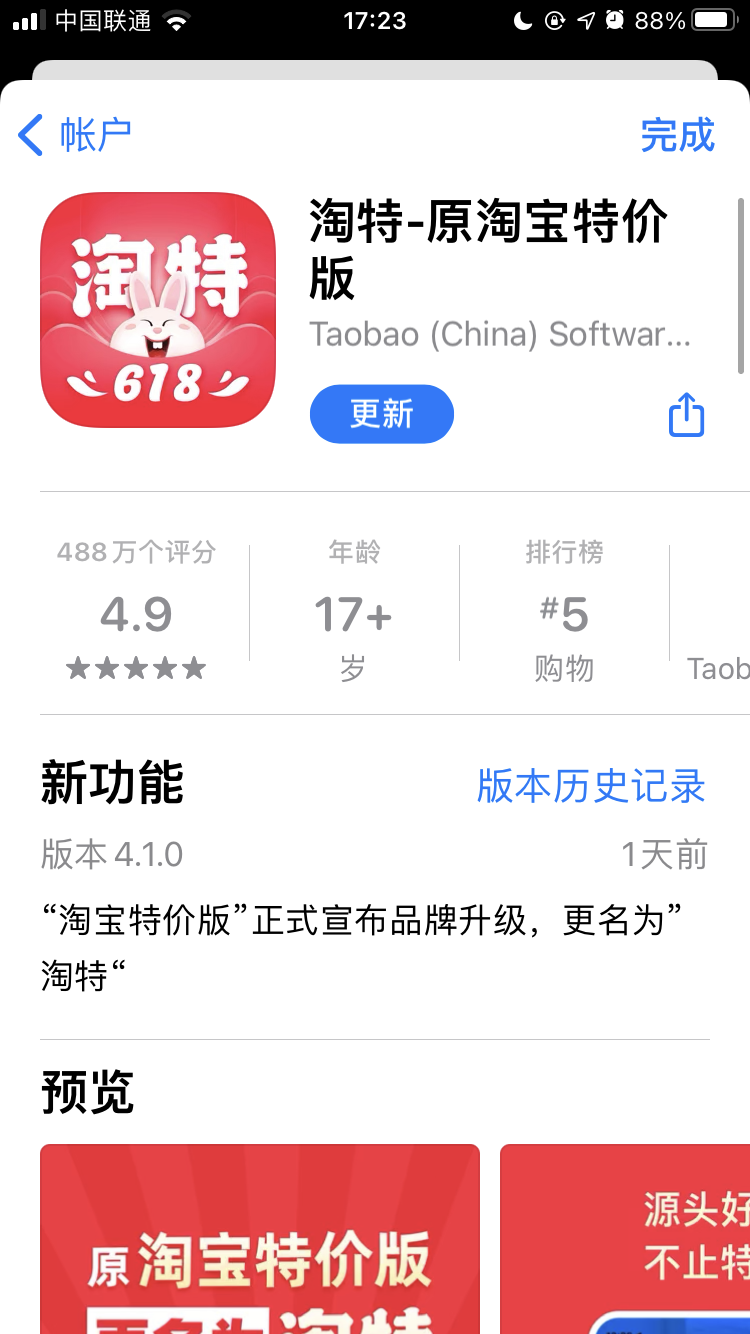Share the 淘特 app page
This screenshot has height=1334, width=750.
[686, 414]
